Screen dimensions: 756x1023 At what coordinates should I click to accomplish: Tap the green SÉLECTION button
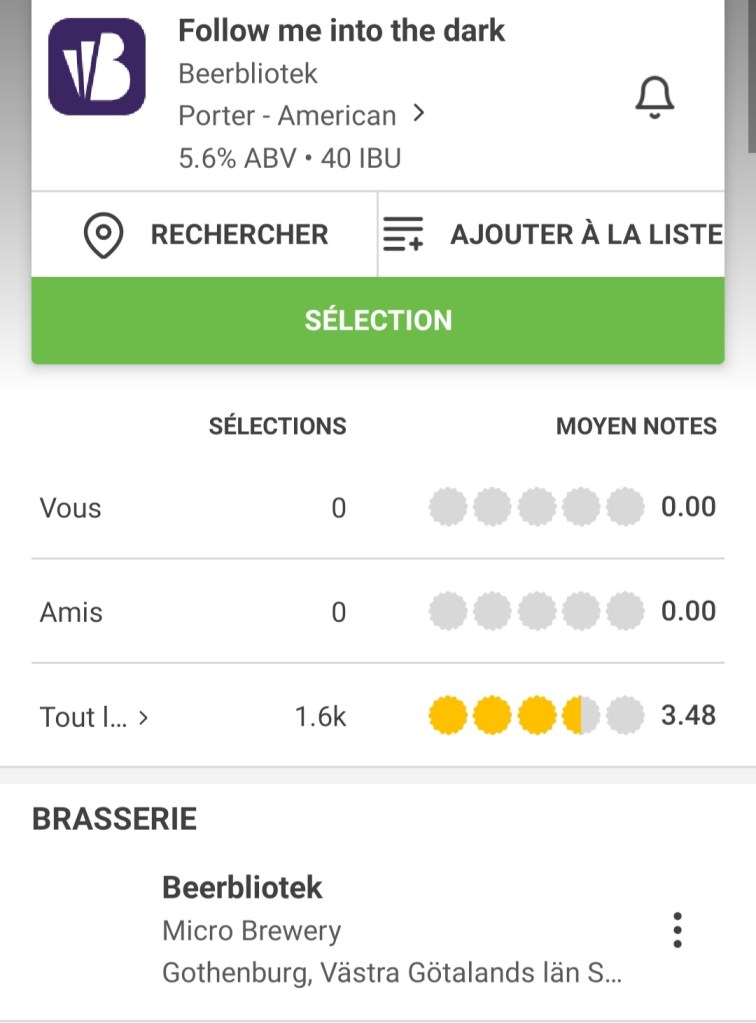(x=378, y=320)
